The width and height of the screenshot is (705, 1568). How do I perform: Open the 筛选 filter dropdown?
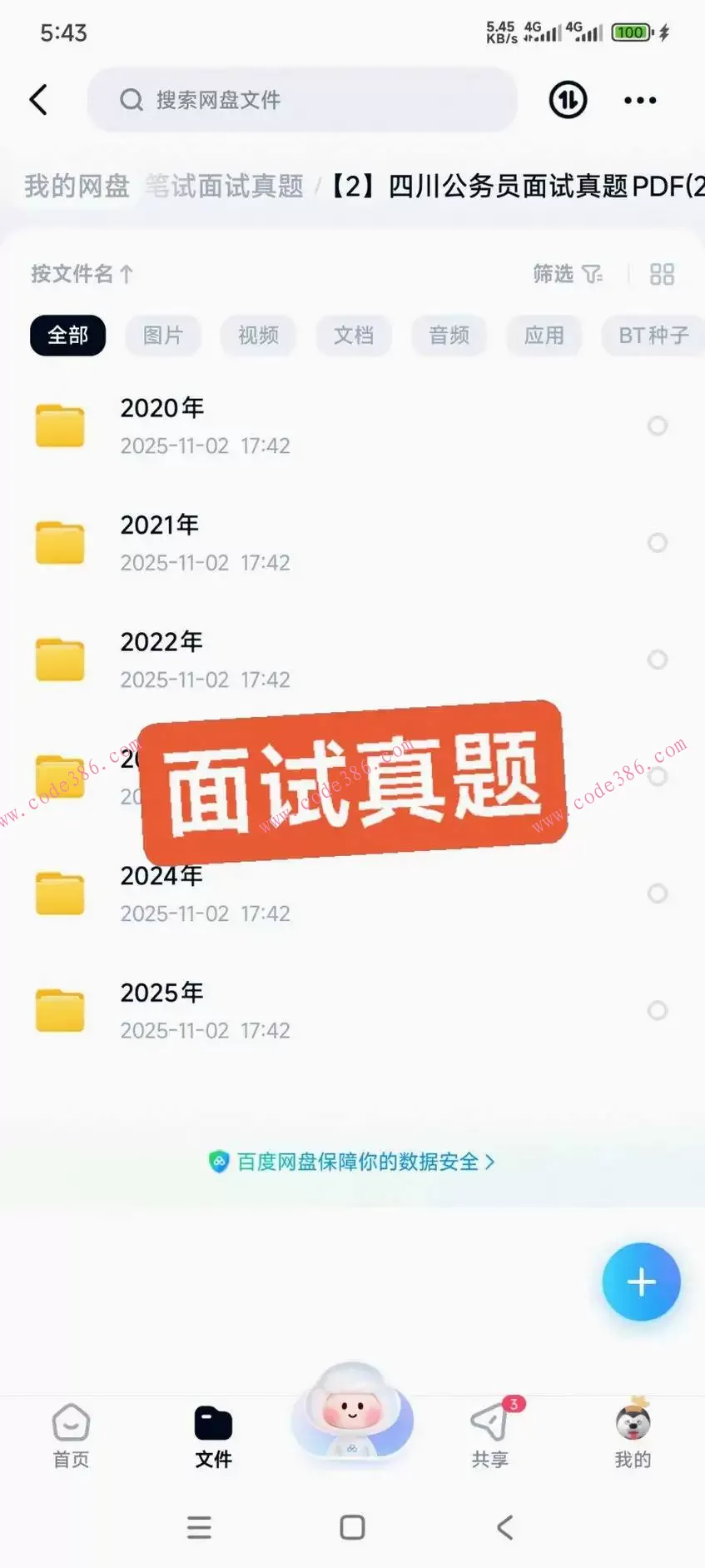pos(567,274)
